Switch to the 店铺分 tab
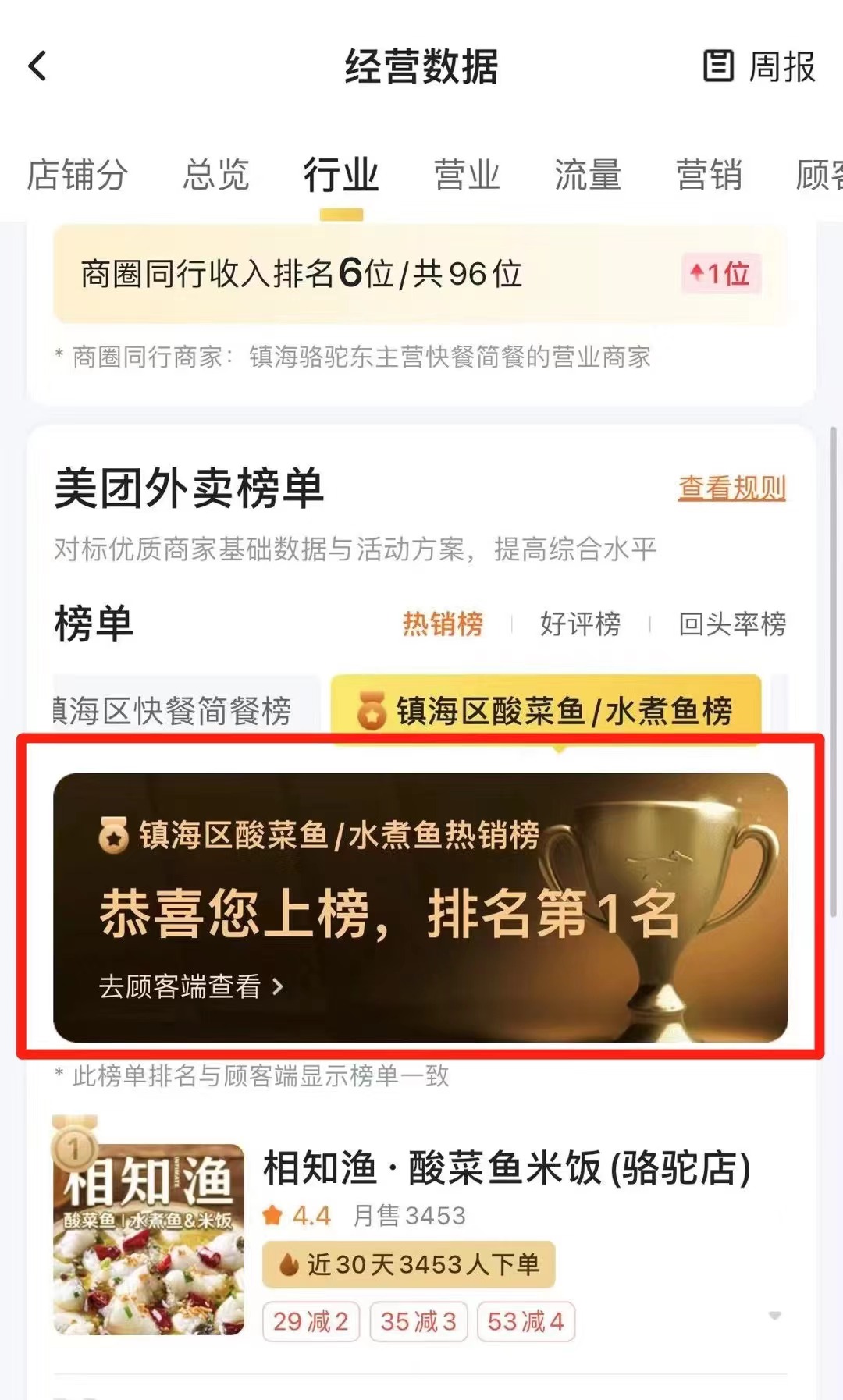The width and height of the screenshot is (843, 1400). click(77, 174)
